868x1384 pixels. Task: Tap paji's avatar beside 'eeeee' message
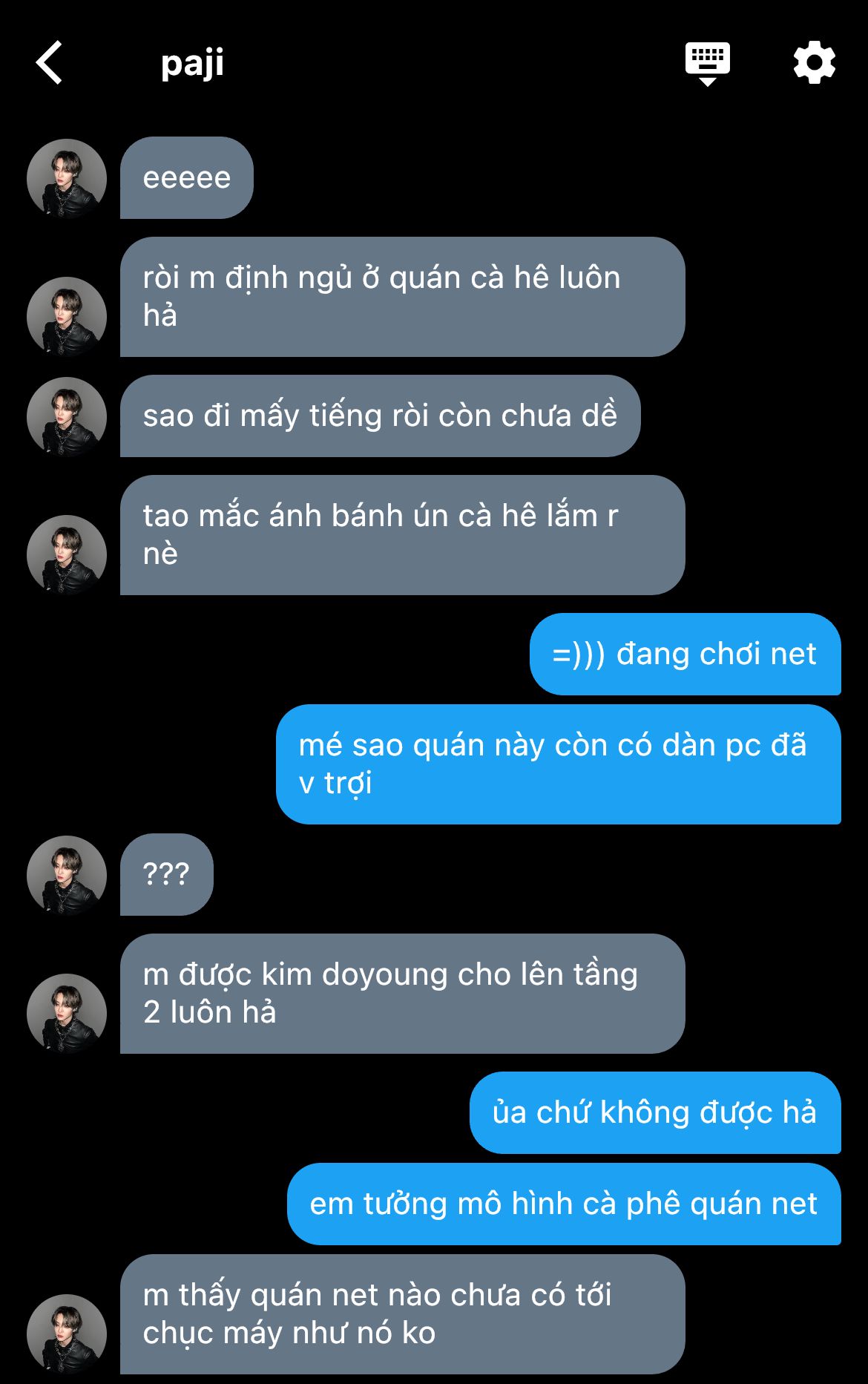(x=67, y=179)
